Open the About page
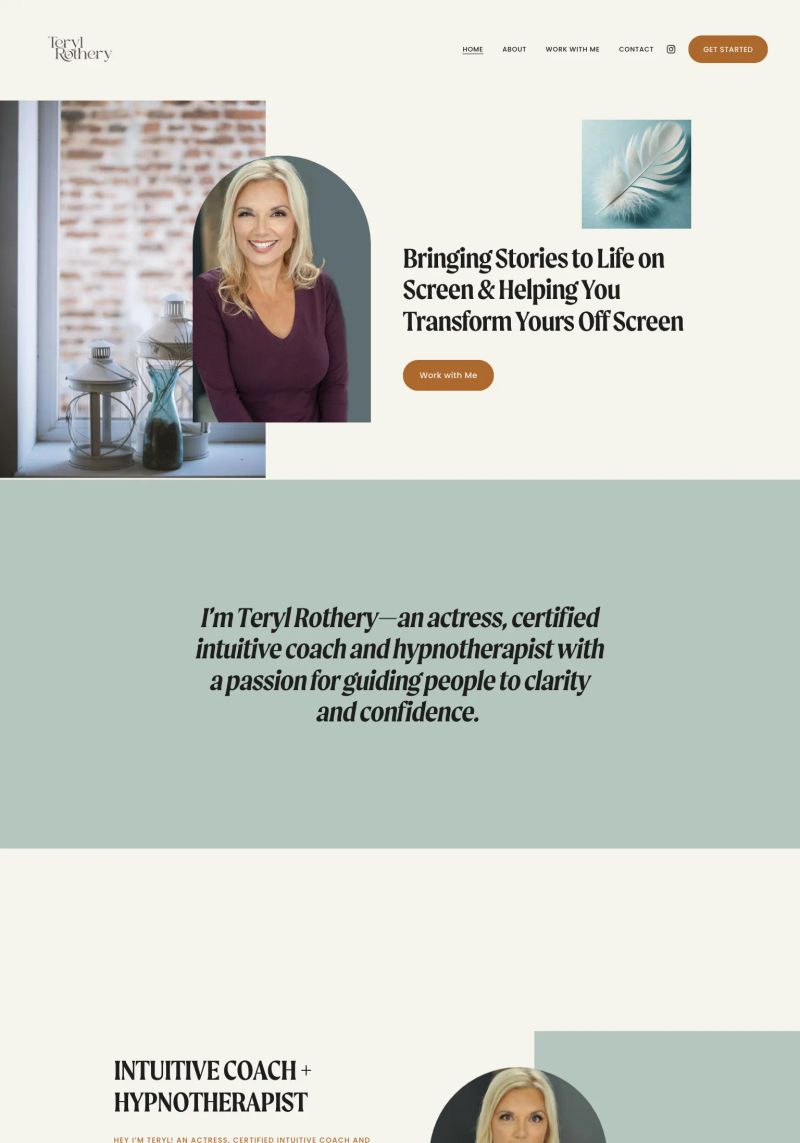This screenshot has width=800, height=1143. (514, 49)
